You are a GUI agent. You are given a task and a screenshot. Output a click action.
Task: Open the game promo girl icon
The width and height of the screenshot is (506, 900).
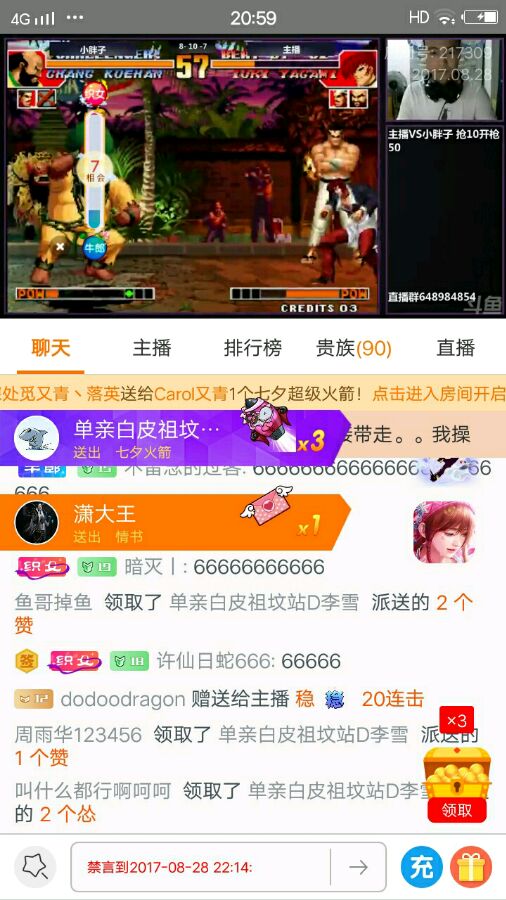tap(443, 532)
